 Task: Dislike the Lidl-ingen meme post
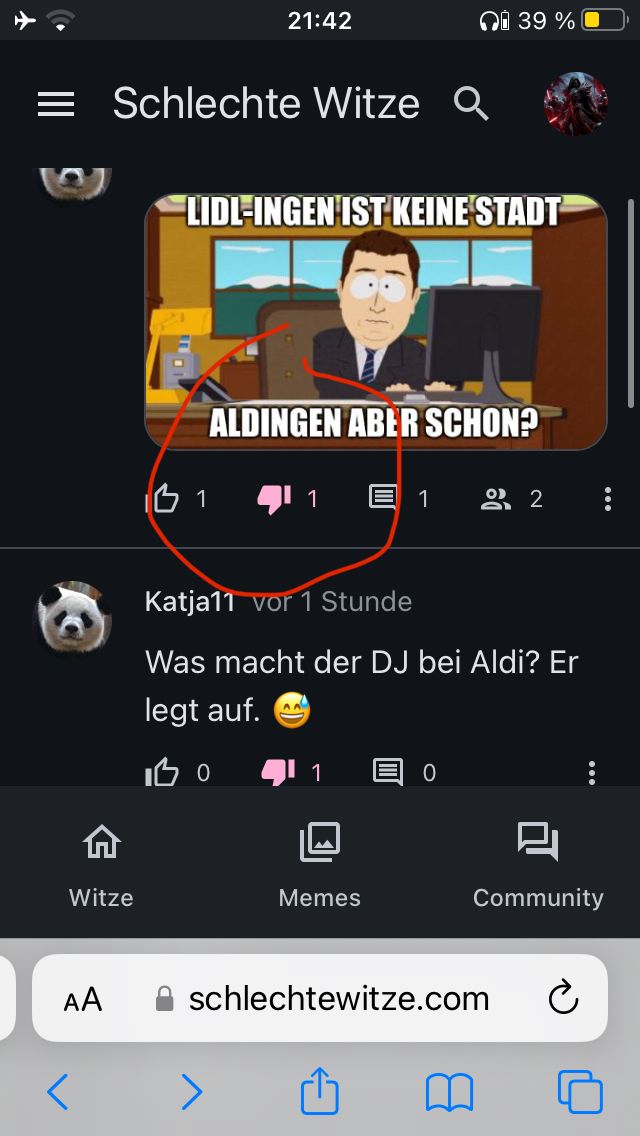pyautogui.click(x=275, y=498)
